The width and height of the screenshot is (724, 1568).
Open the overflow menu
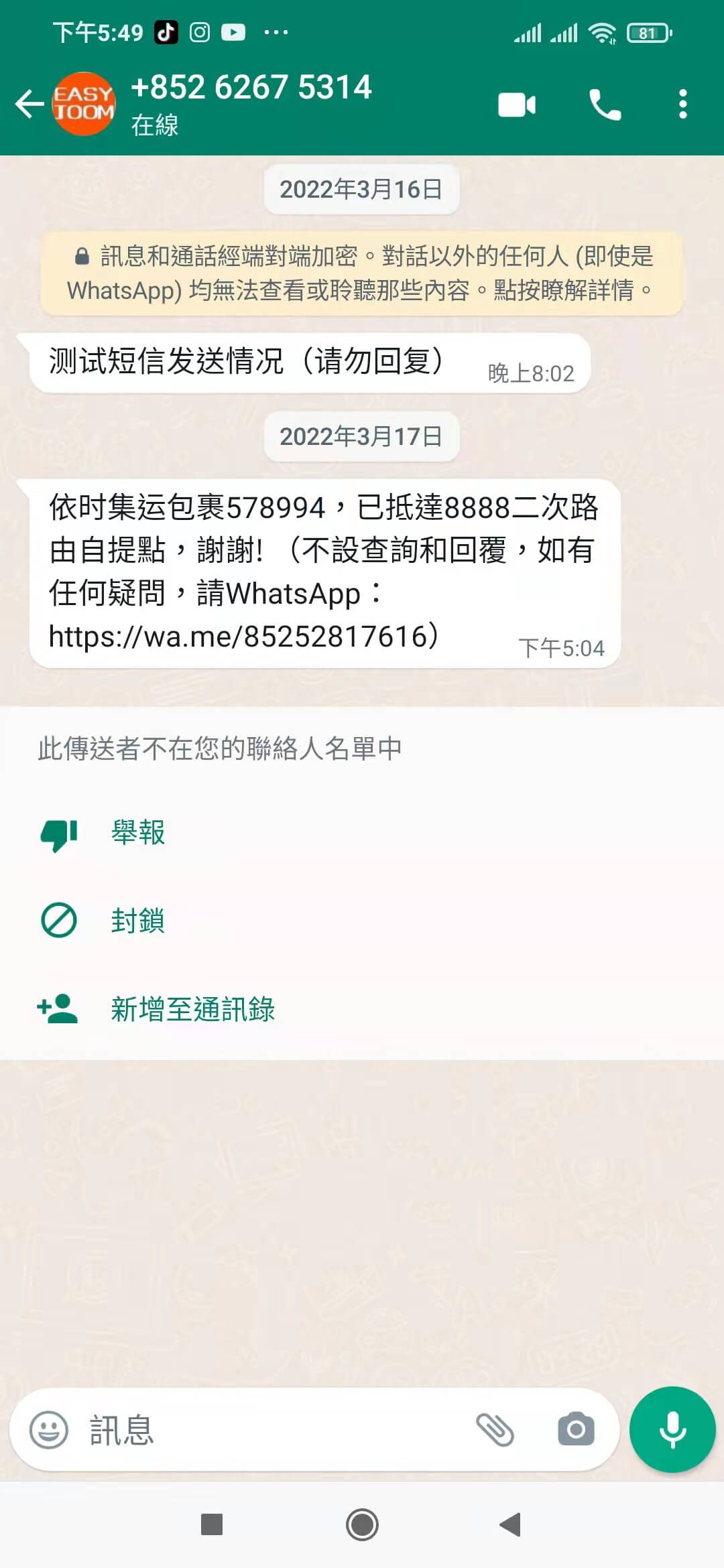click(x=682, y=105)
